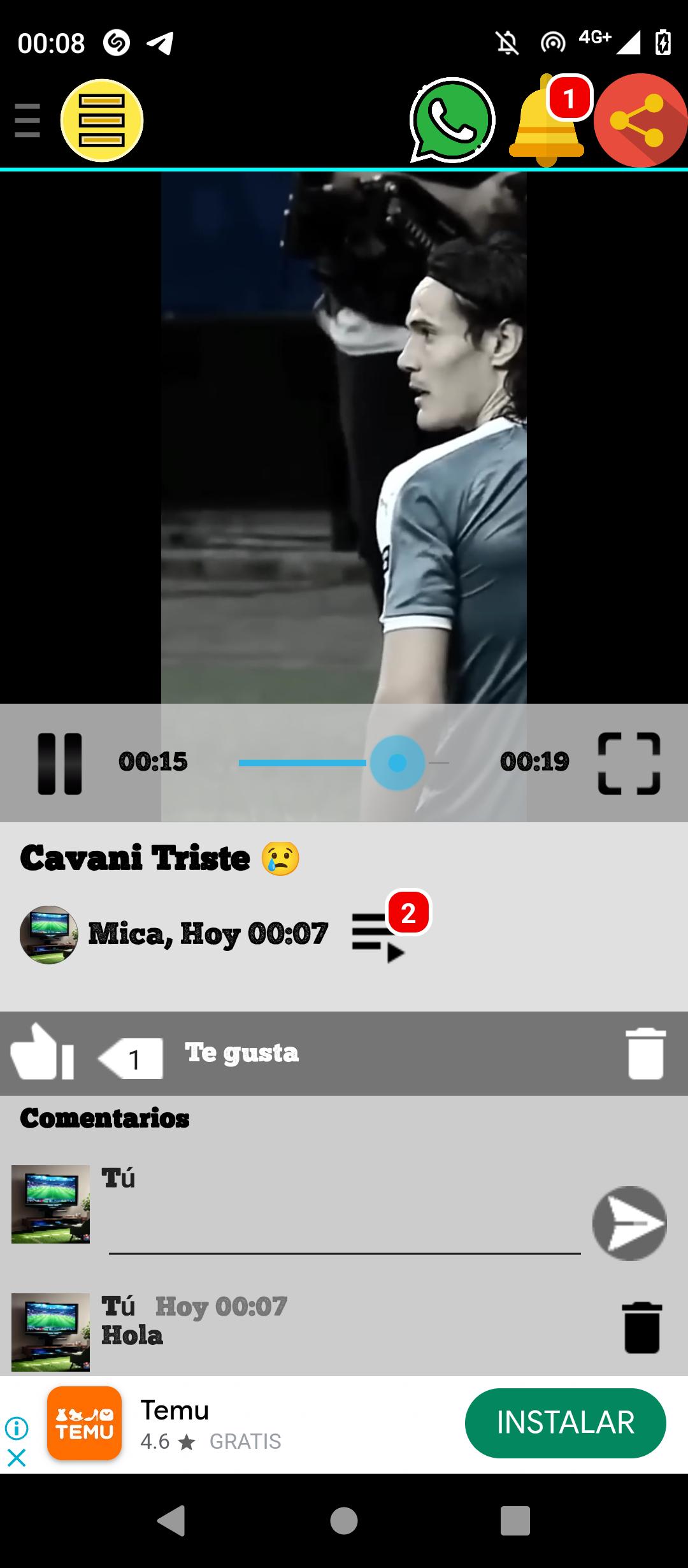The width and height of the screenshot is (688, 1568).
Task: Go back with system back button
Action: [171, 1521]
